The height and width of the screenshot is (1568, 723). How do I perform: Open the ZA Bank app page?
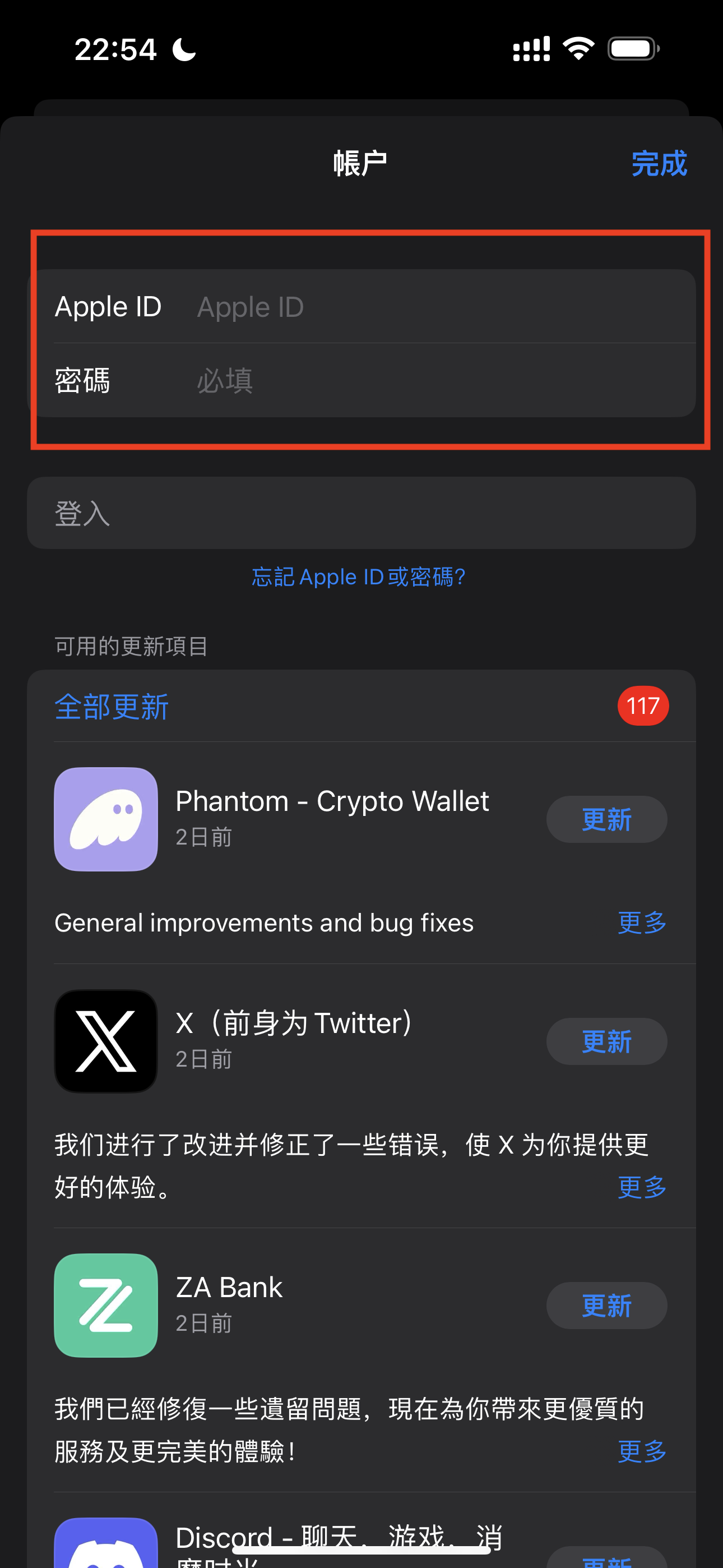coord(106,1306)
